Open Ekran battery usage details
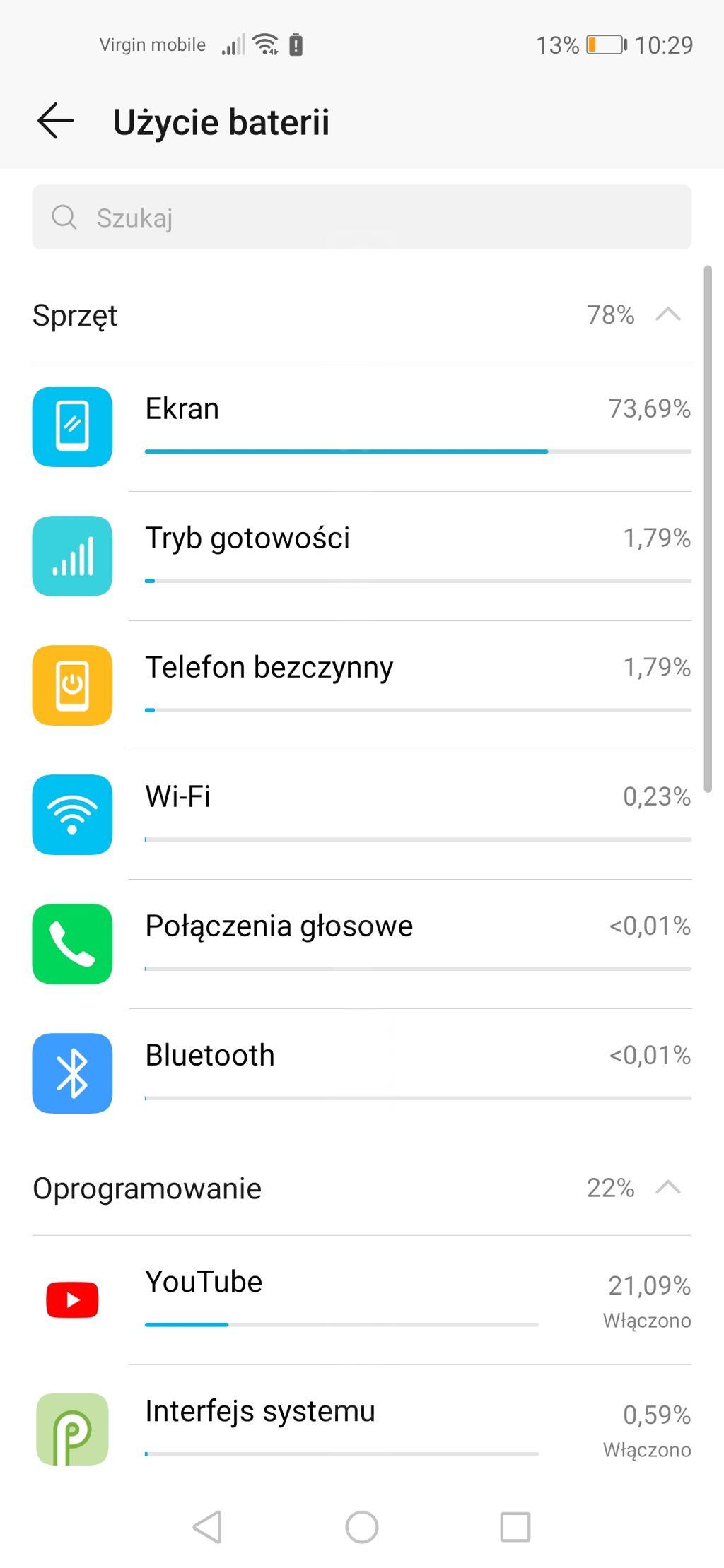Viewport: 724px width, 1568px height. [x=362, y=427]
